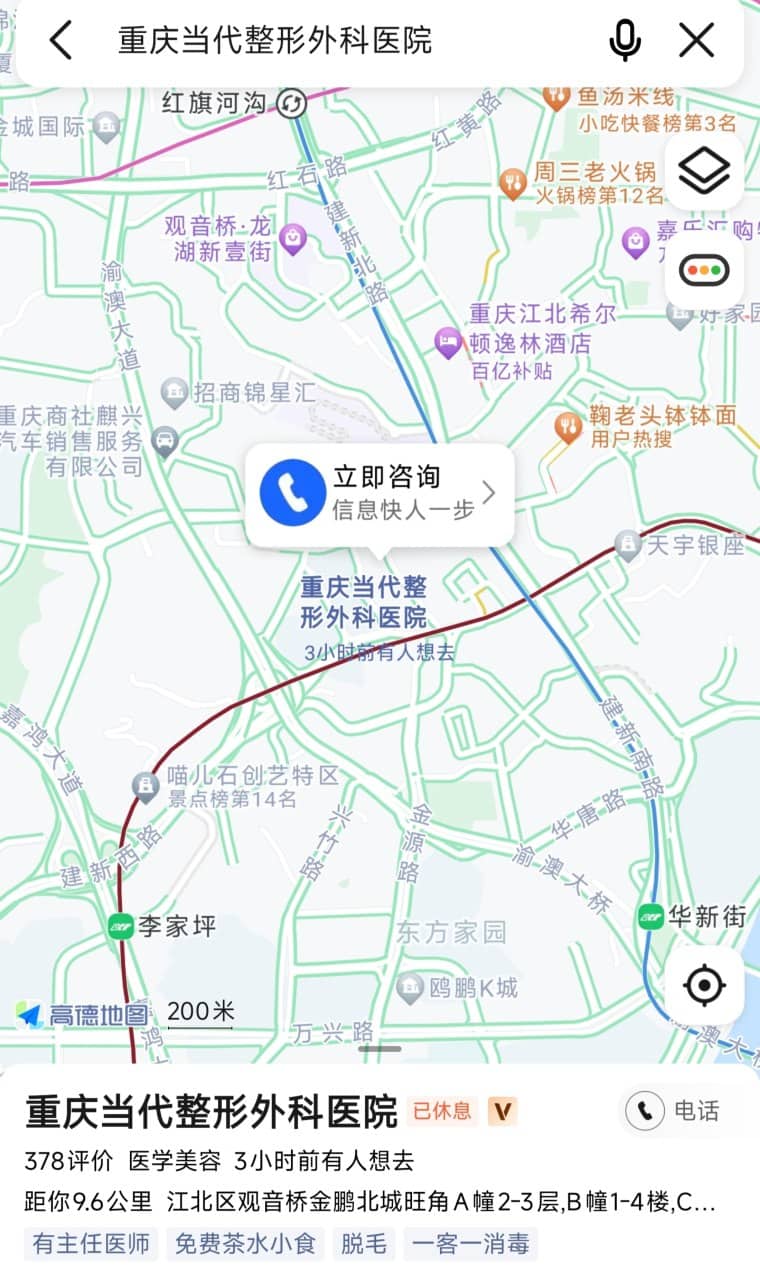This screenshot has height=1280, width=760.
Task: Clear the search with the X
Action: (x=695, y=39)
